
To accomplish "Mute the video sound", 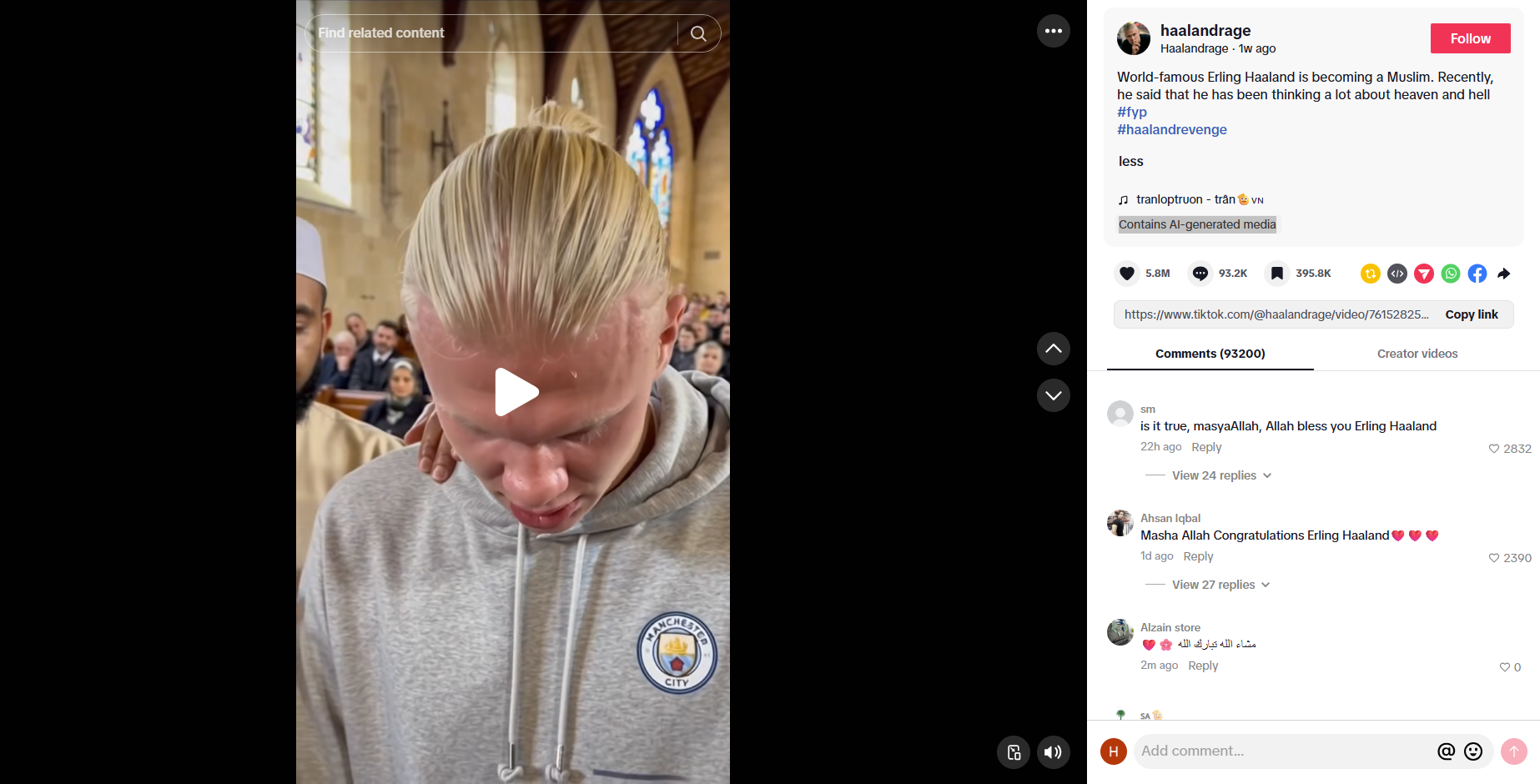I will [1053, 752].
